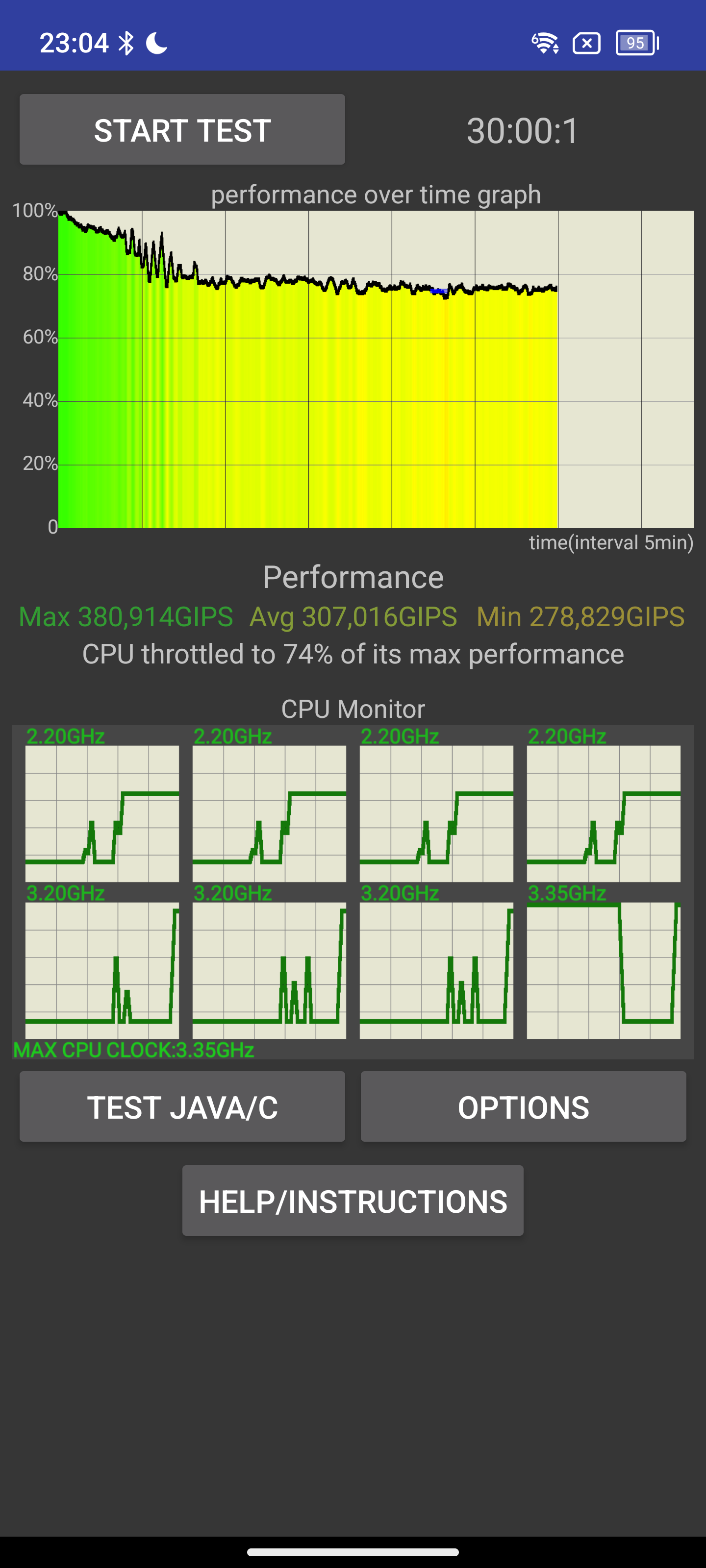This screenshot has height=1568, width=706.
Task: Open the TEST JAVA/C selector
Action: point(182,1106)
